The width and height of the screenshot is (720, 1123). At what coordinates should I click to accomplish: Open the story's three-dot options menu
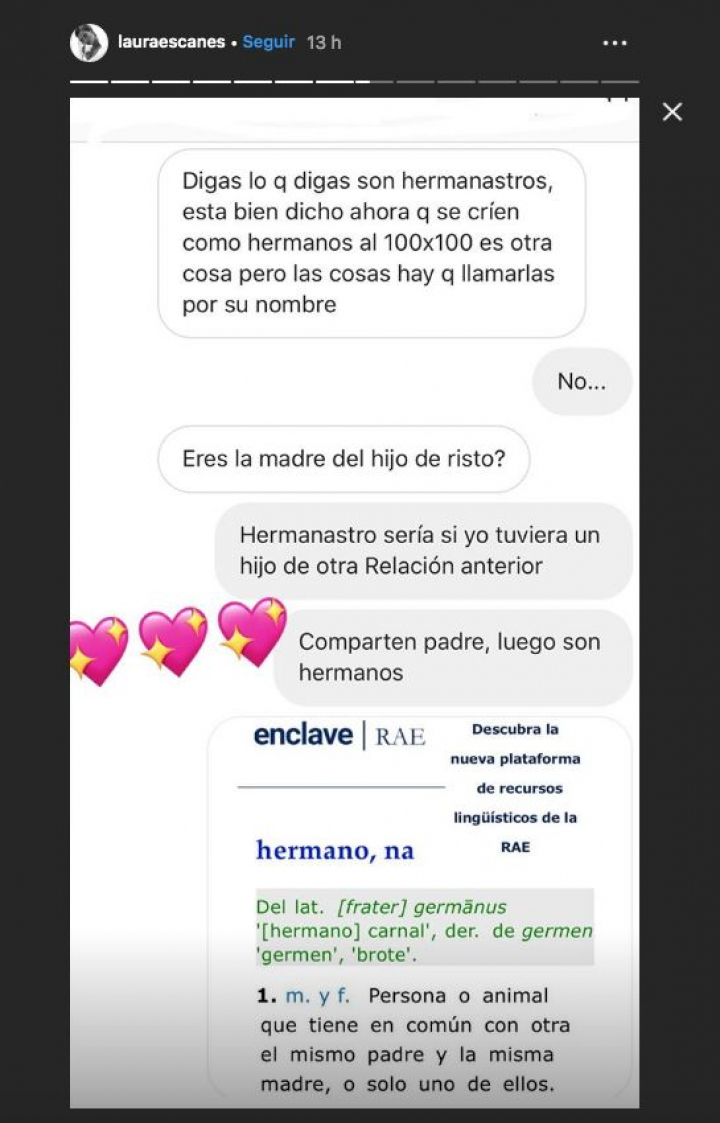[x=614, y=43]
